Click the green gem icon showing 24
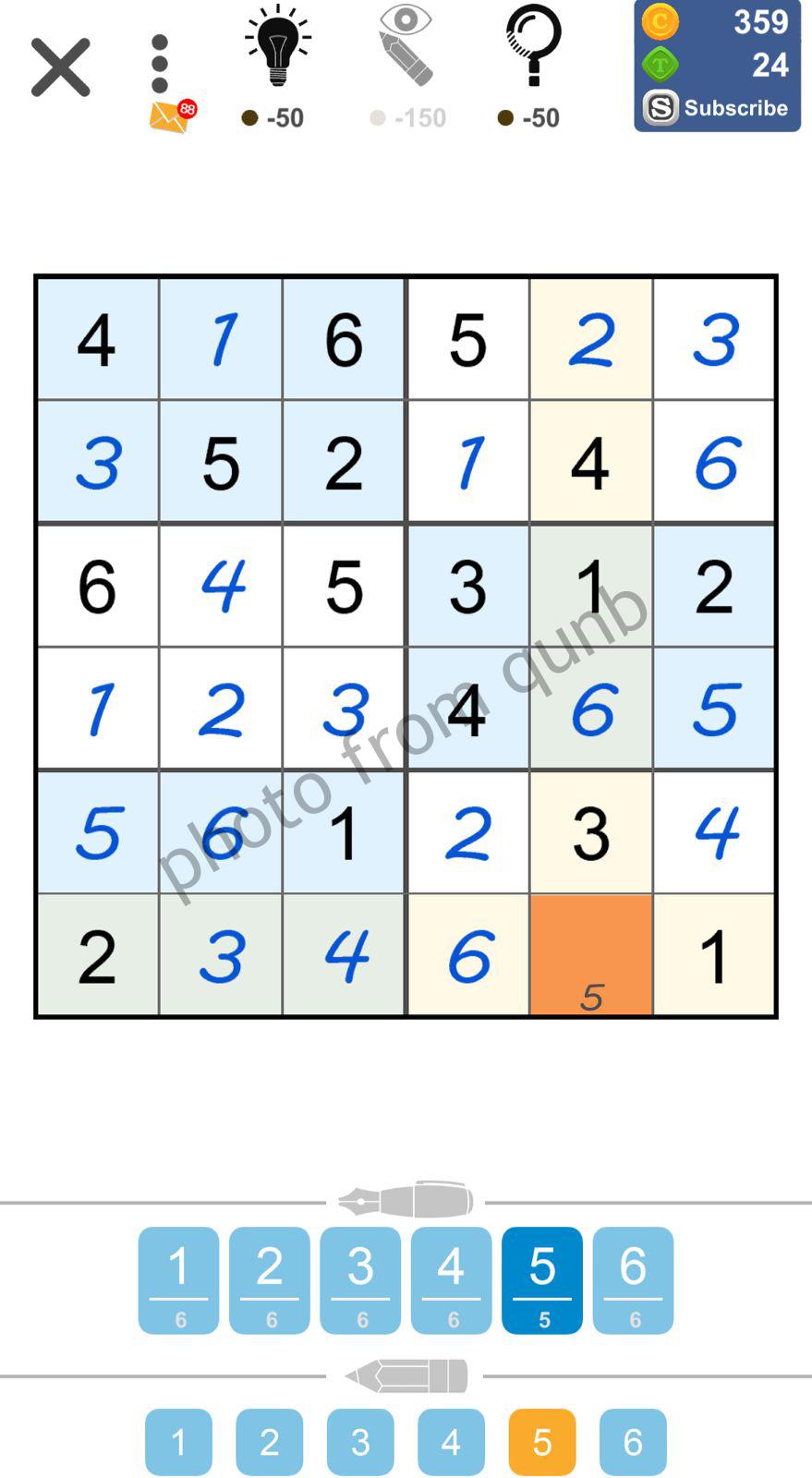 [659, 65]
